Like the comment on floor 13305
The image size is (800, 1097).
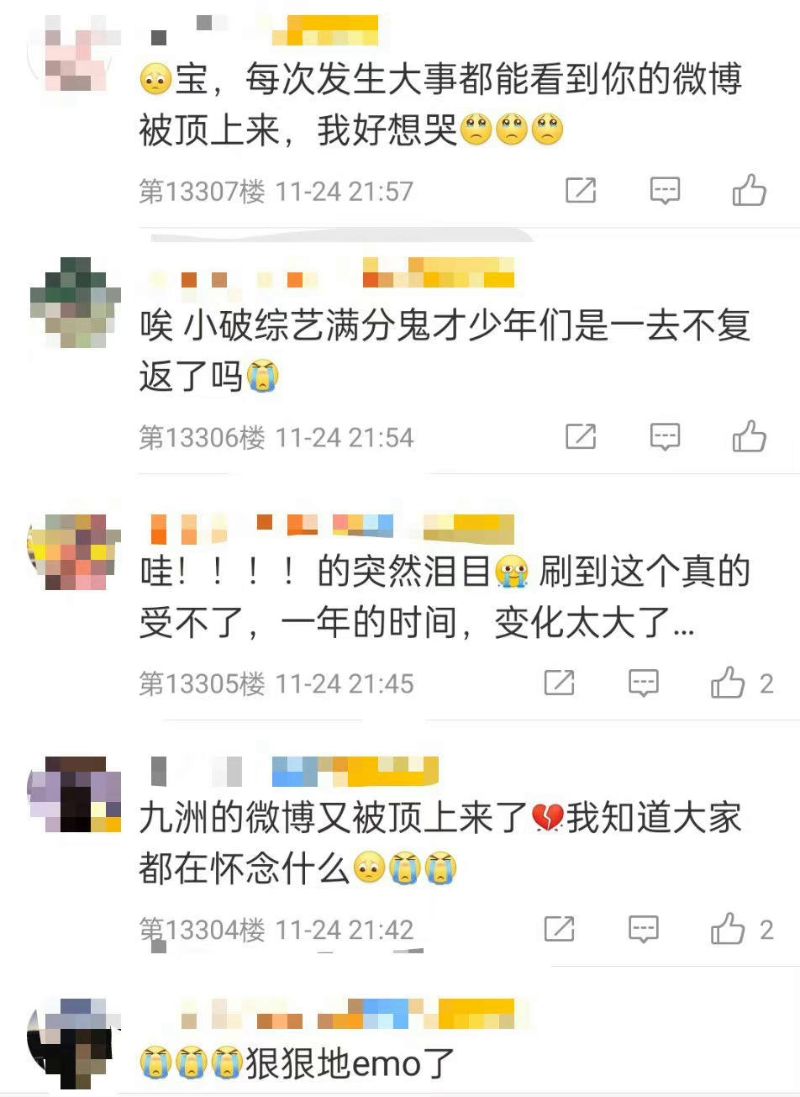pyautogui.click(x=728, y=683)
